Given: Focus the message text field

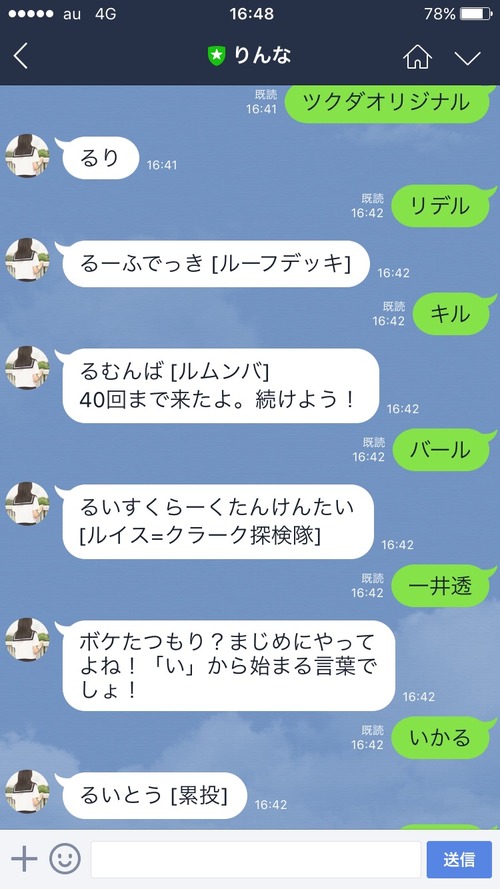Looking at the screenshot, I should pyautogui.click(x=256, y=860).
